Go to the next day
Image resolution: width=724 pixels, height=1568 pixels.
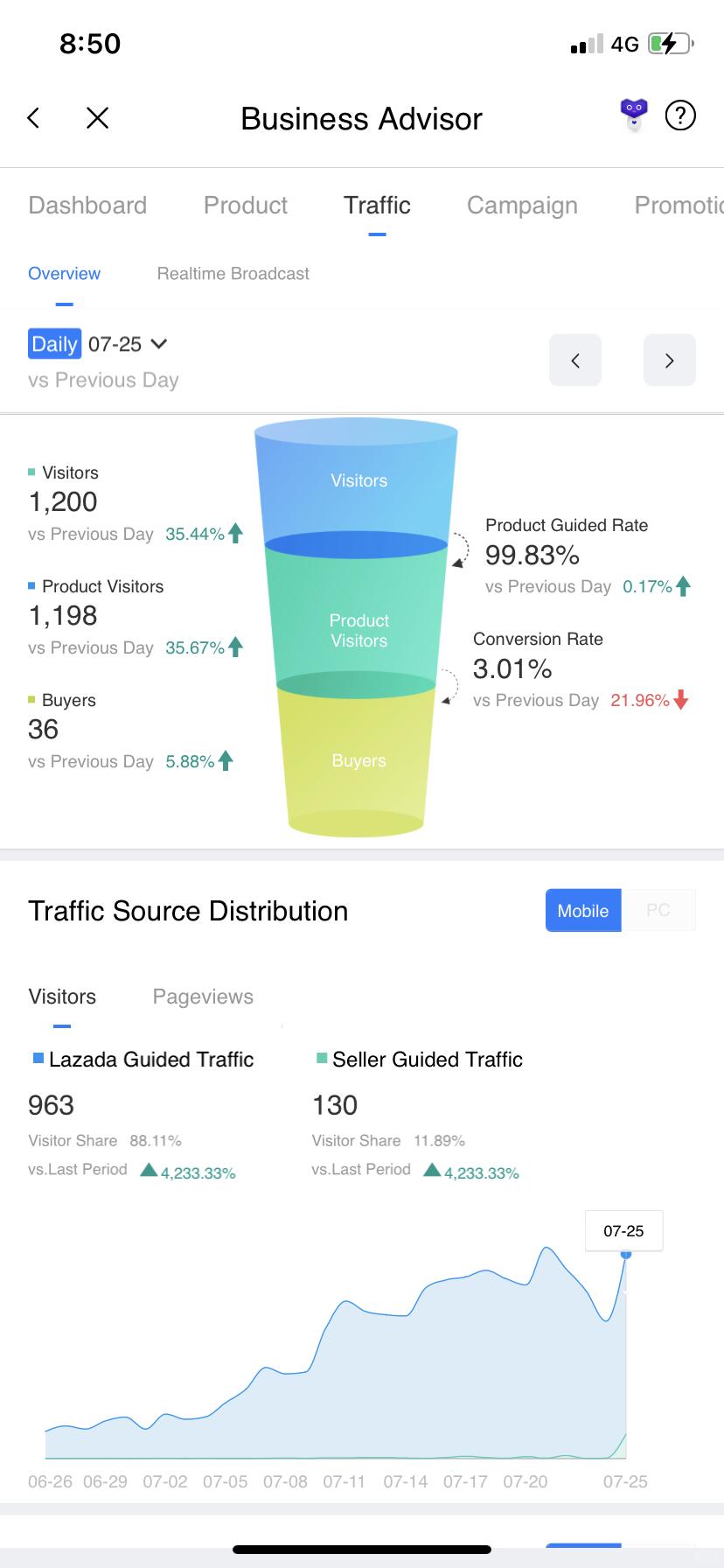pos(669,360)
